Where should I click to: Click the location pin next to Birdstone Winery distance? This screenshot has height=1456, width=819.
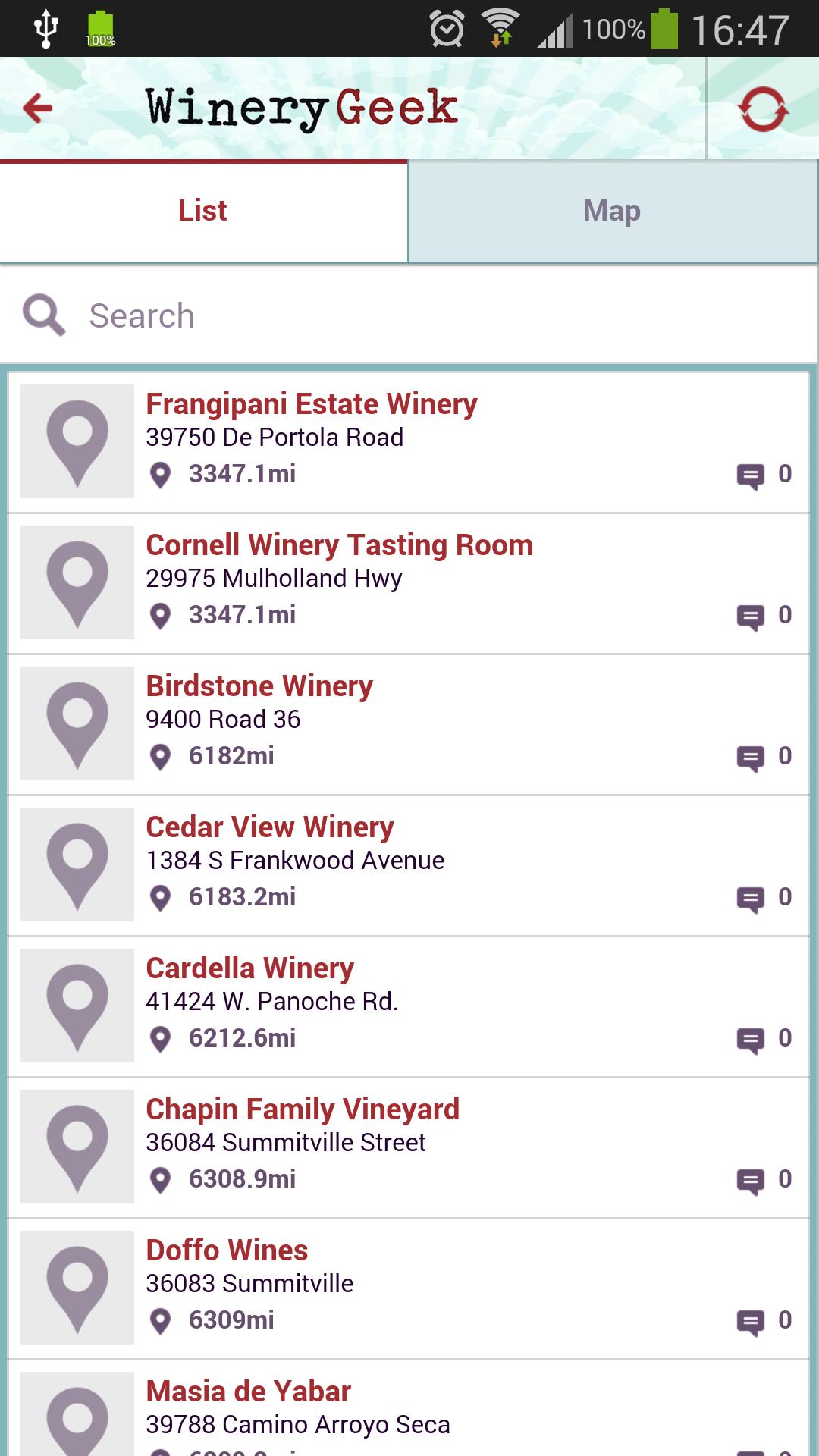[x=162, y=755]
